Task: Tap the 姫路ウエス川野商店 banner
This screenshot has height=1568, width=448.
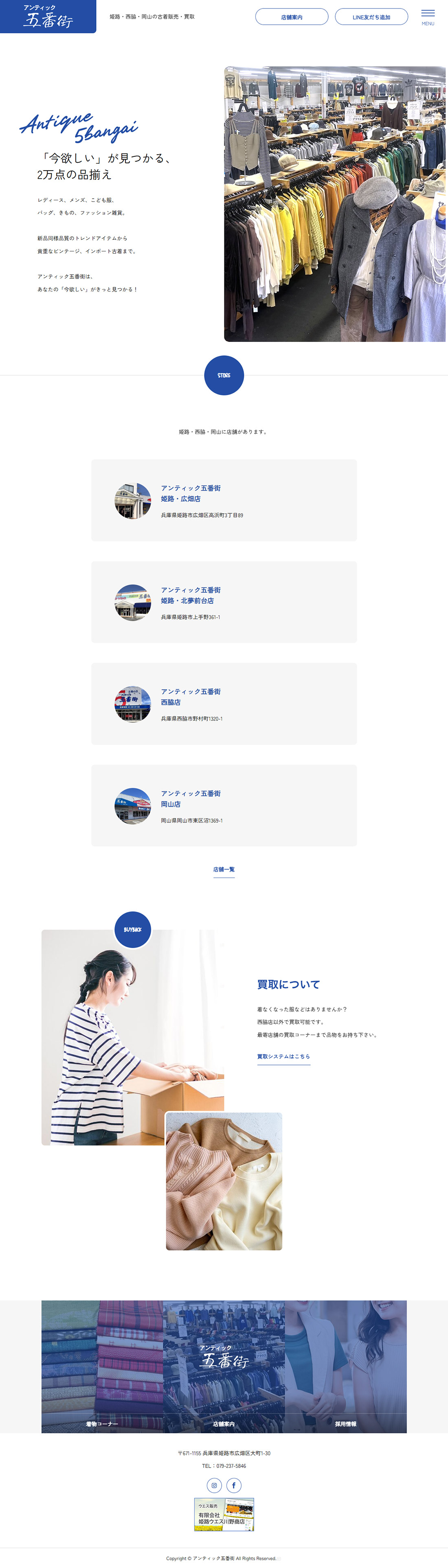Action: (224, 1514)
